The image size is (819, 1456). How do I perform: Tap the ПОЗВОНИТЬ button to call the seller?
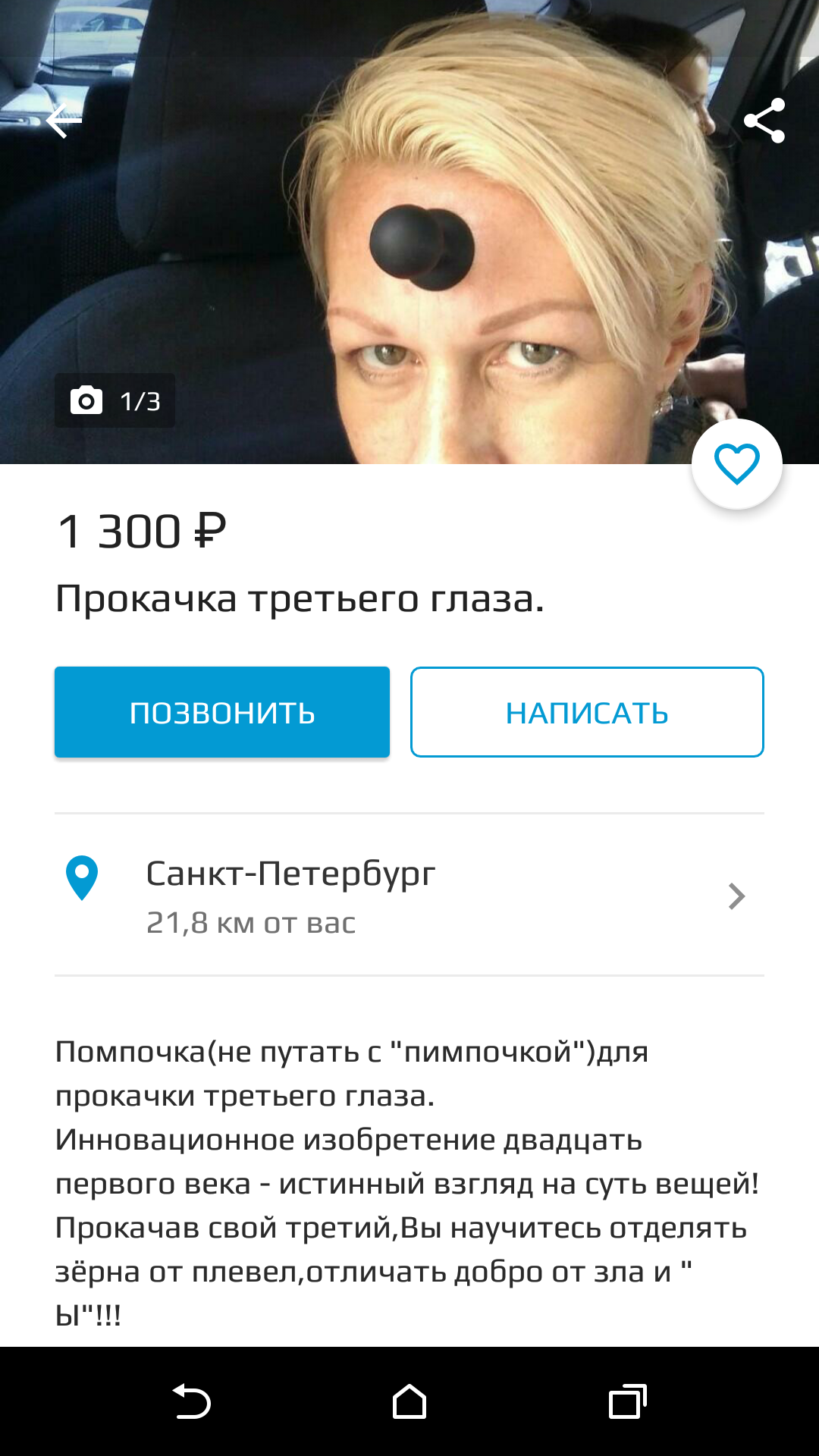[222, 712]
